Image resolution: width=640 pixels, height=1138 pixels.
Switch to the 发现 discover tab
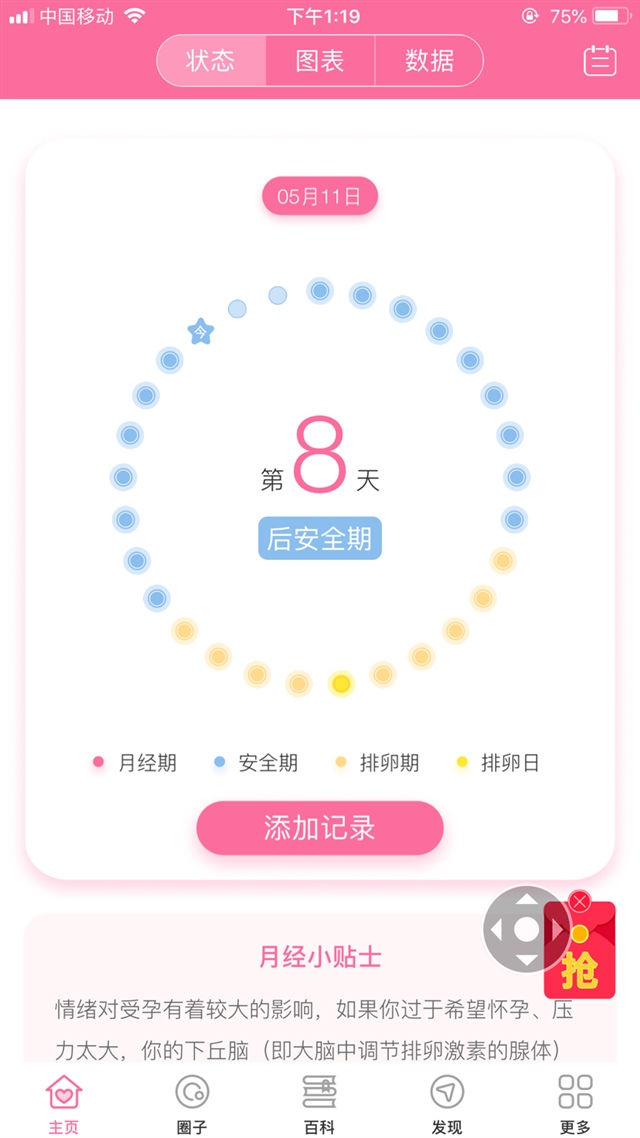447,1103
